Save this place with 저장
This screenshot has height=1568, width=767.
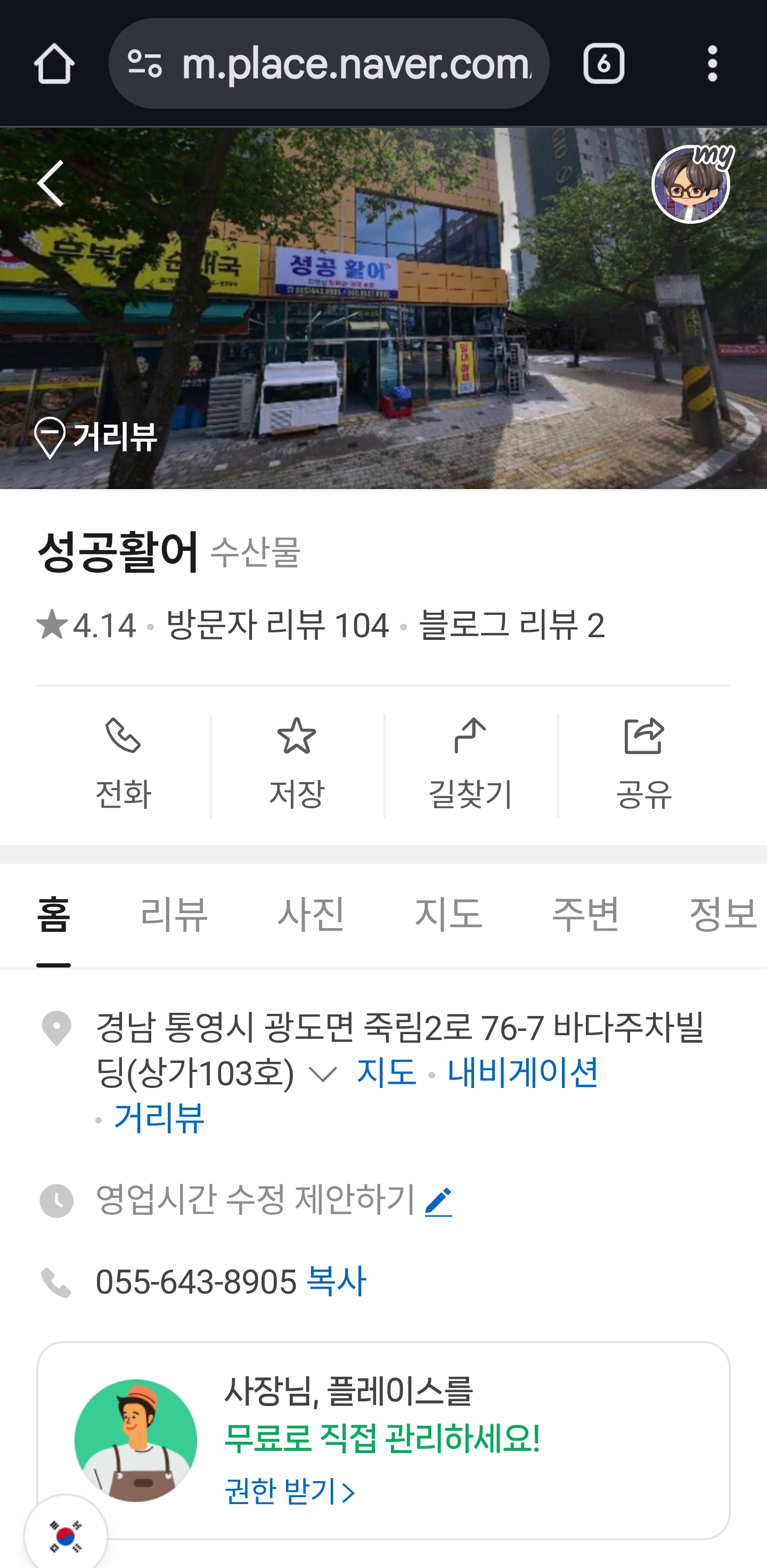point(297,765)
